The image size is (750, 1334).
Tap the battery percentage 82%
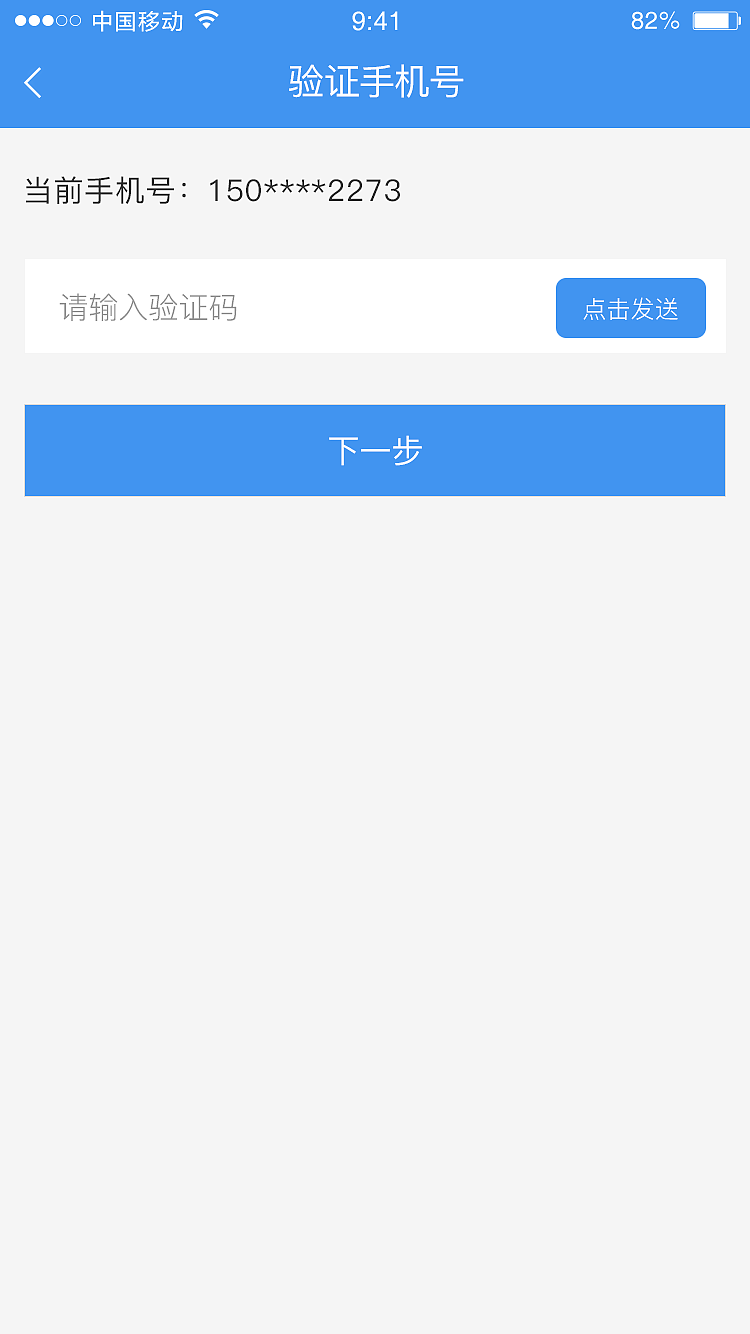(x=655, y=18)
